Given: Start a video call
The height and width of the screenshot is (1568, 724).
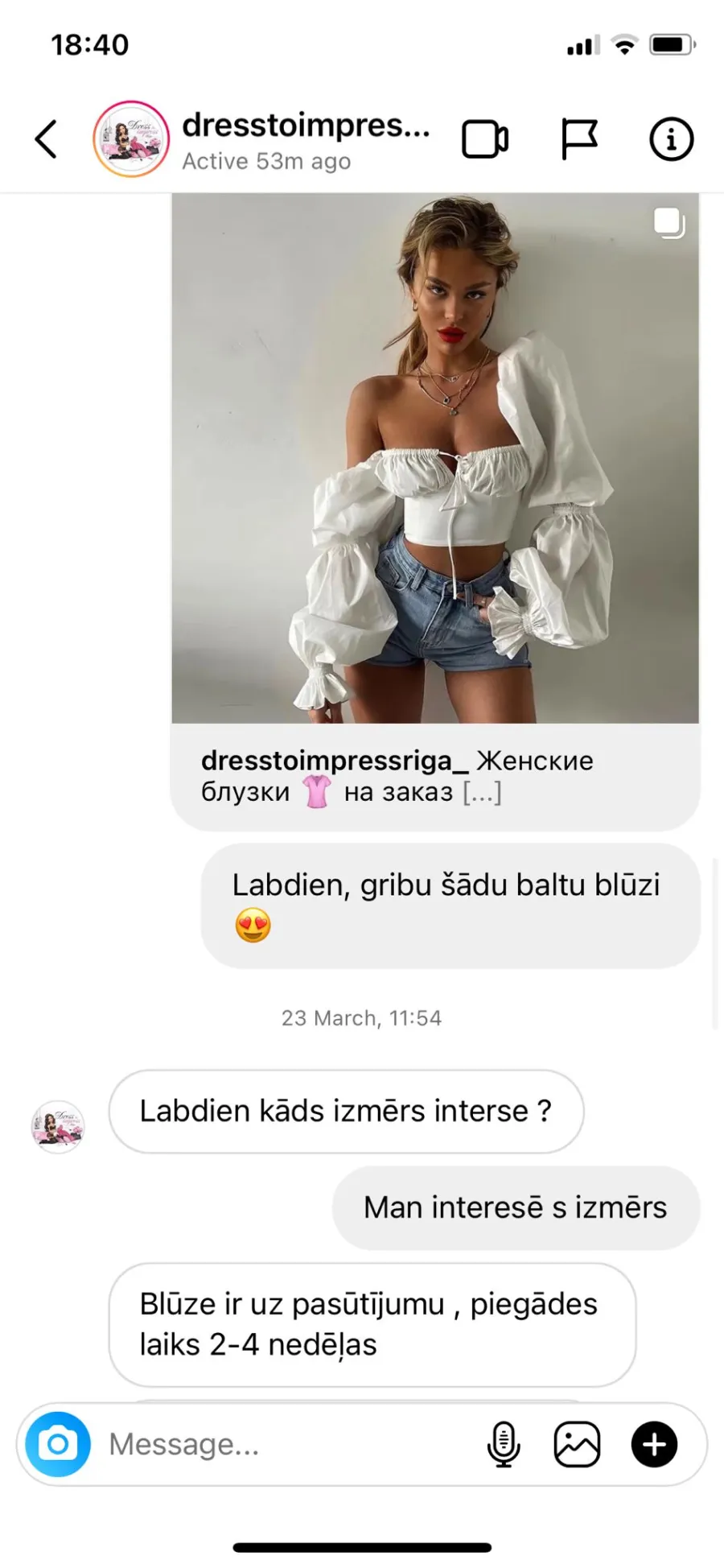Looking at the screenshot, I should pyautogui.click(x=485, y=139).
